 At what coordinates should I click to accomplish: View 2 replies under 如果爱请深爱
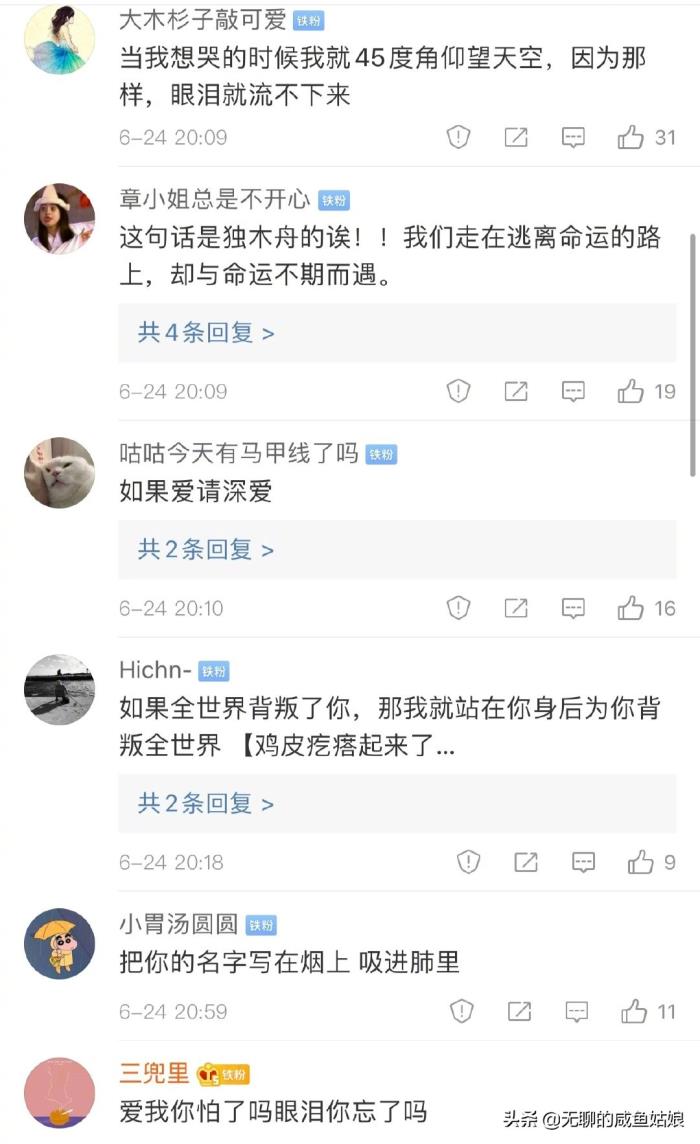(206, 550)
